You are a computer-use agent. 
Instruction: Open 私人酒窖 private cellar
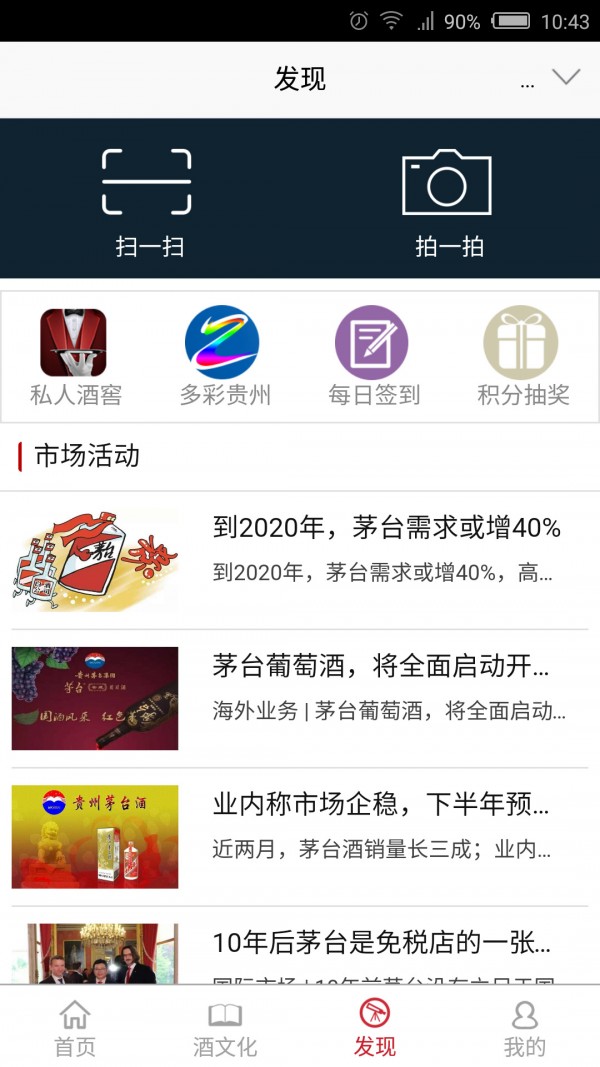point(75,356)
